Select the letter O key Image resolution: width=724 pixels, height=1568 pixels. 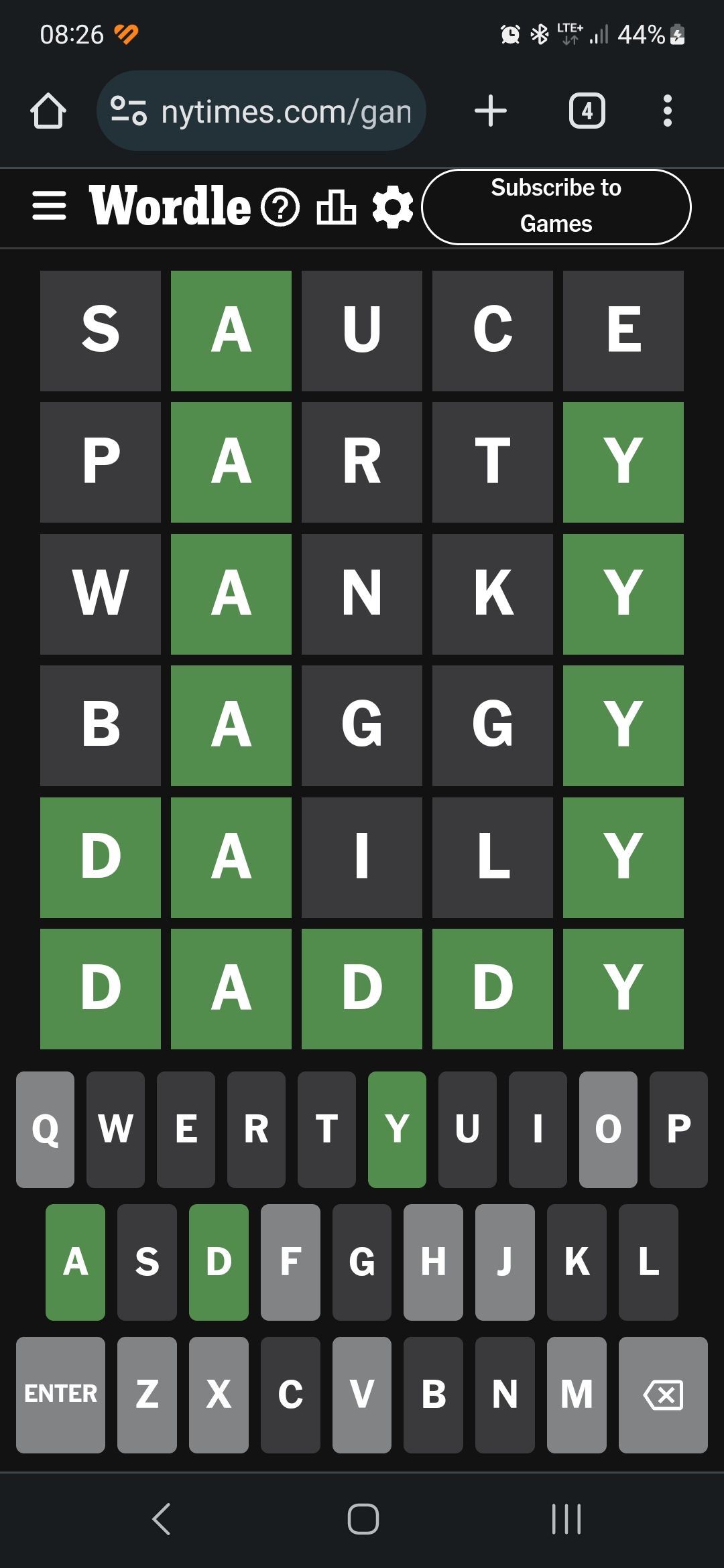[x=608, y=1129]
